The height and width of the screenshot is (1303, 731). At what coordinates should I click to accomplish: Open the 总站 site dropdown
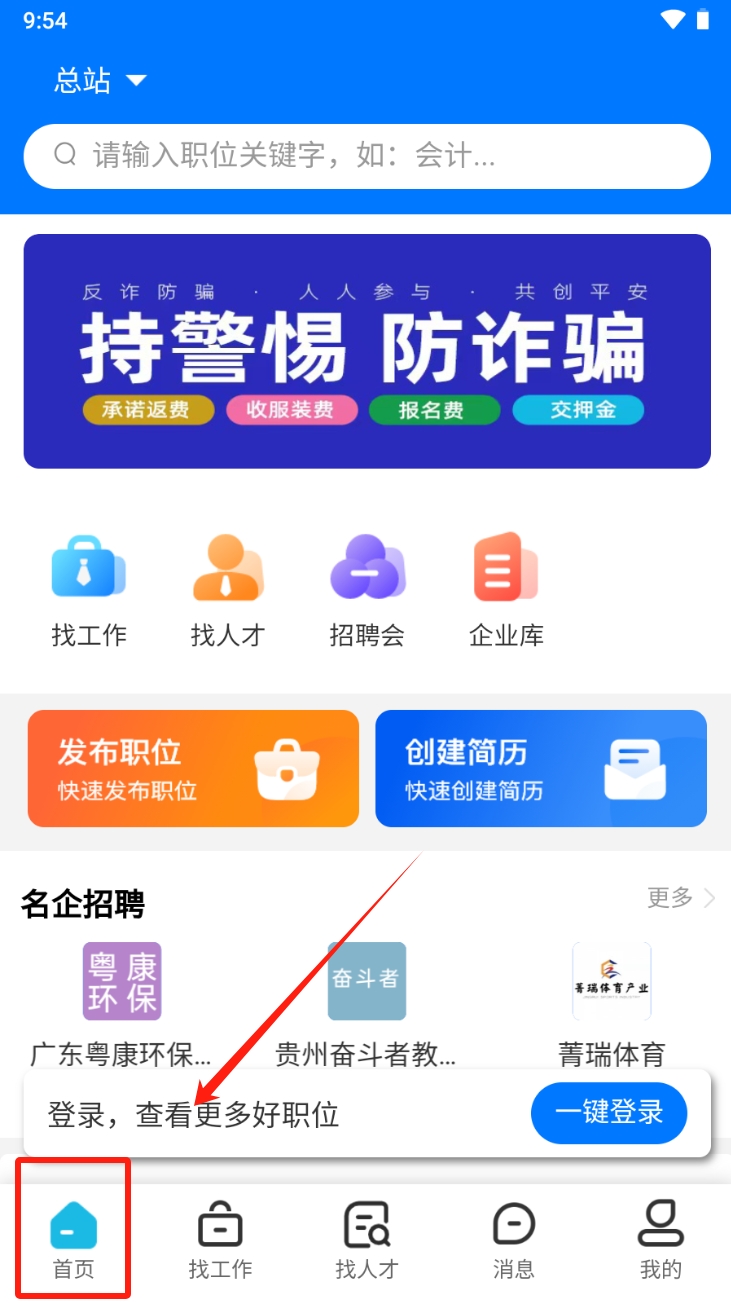100,80
